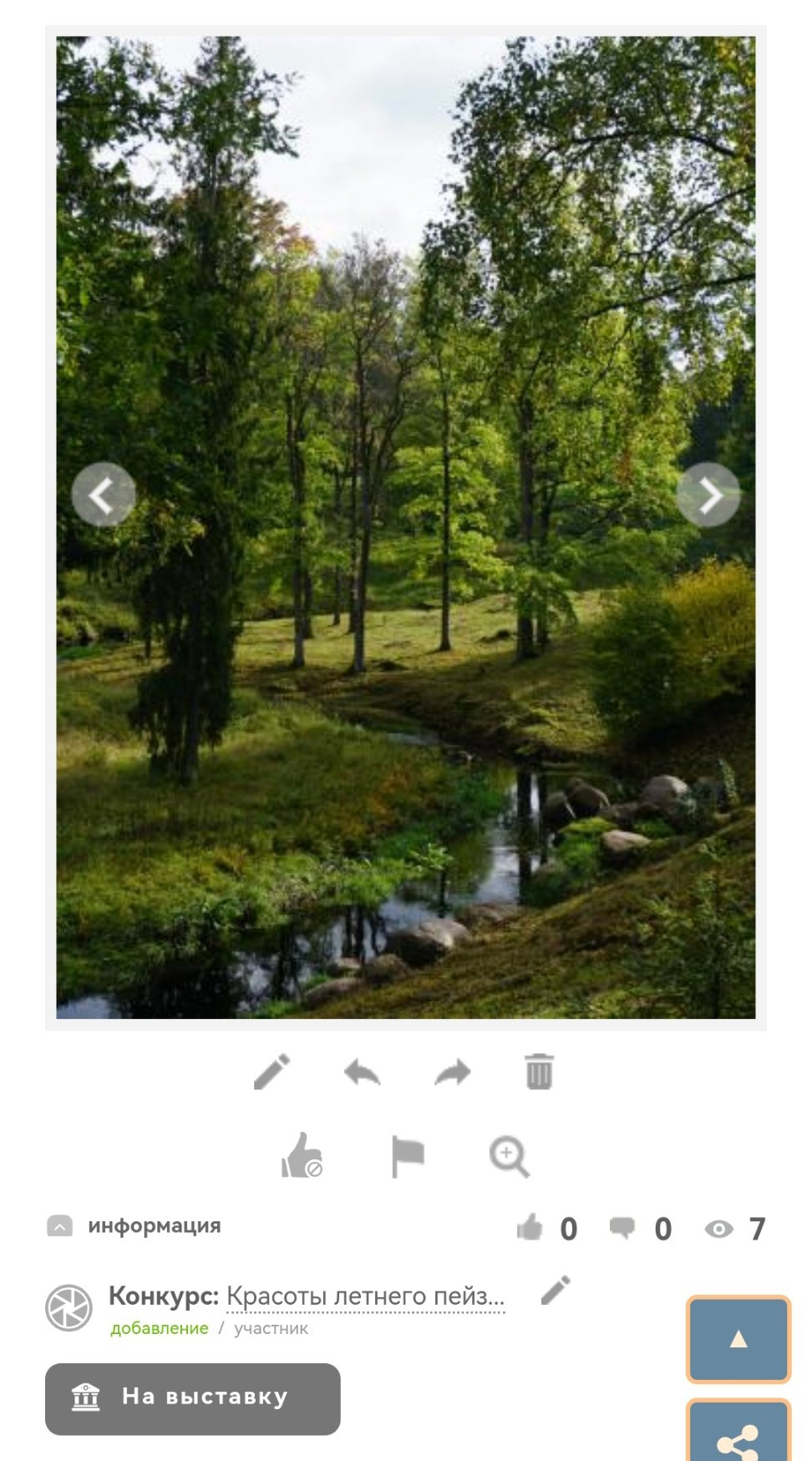Tap the left-pointing arrow under the photo

click(363, 1072)
